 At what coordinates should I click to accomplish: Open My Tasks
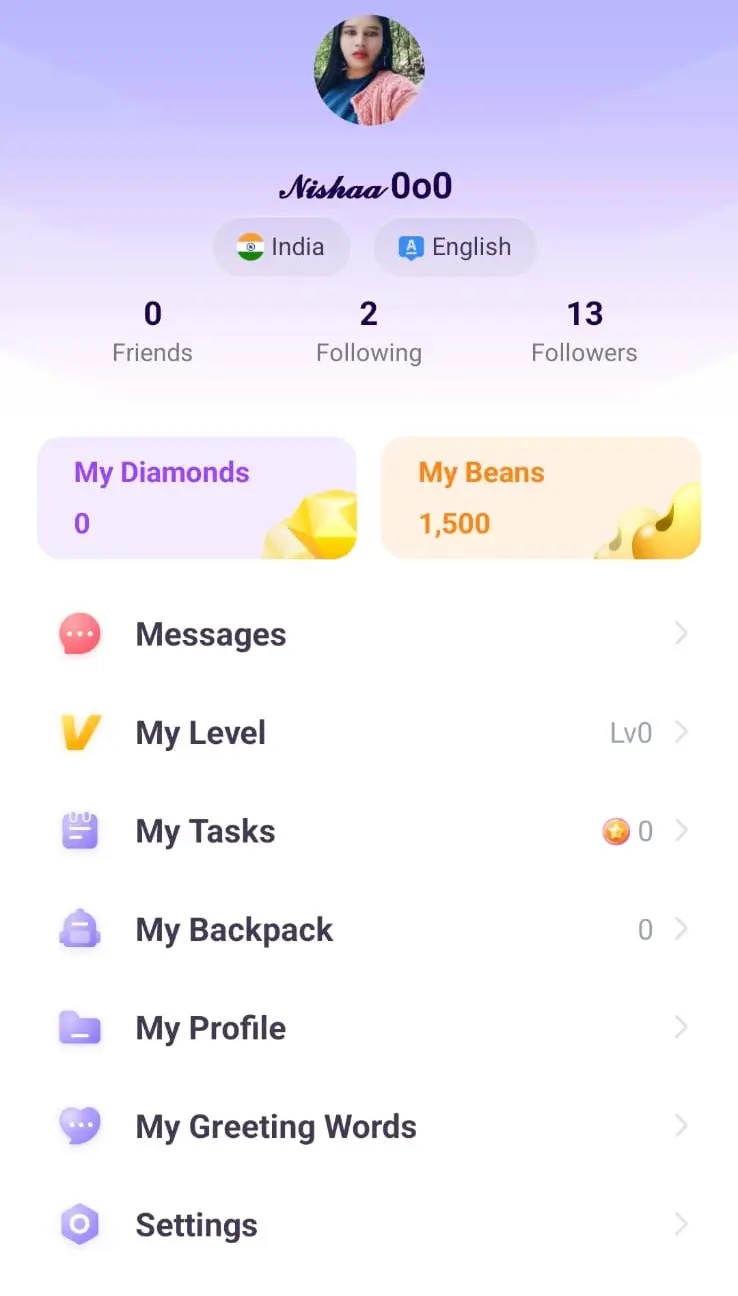tap(369, 831)
